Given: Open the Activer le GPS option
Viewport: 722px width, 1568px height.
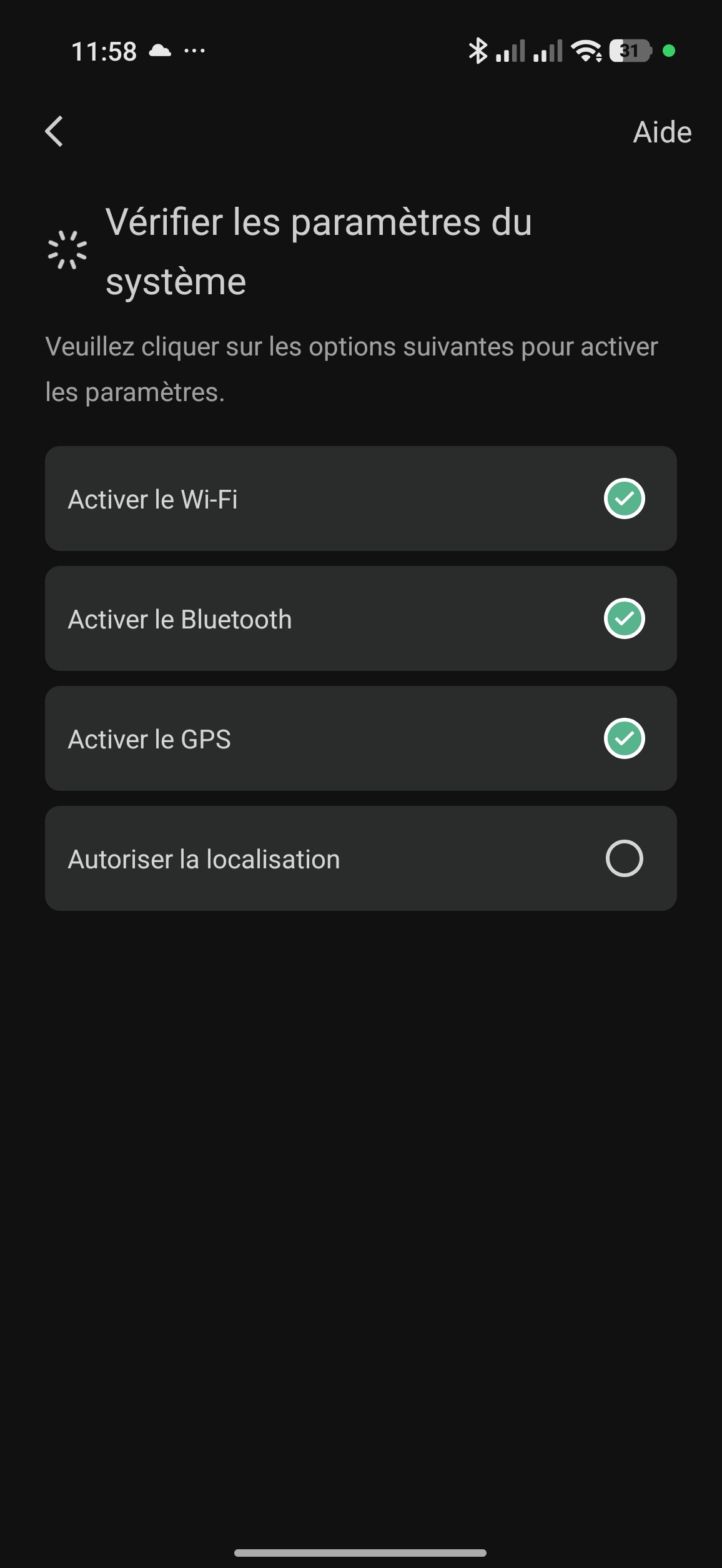Looking at the screenshot, I should 360,738.
